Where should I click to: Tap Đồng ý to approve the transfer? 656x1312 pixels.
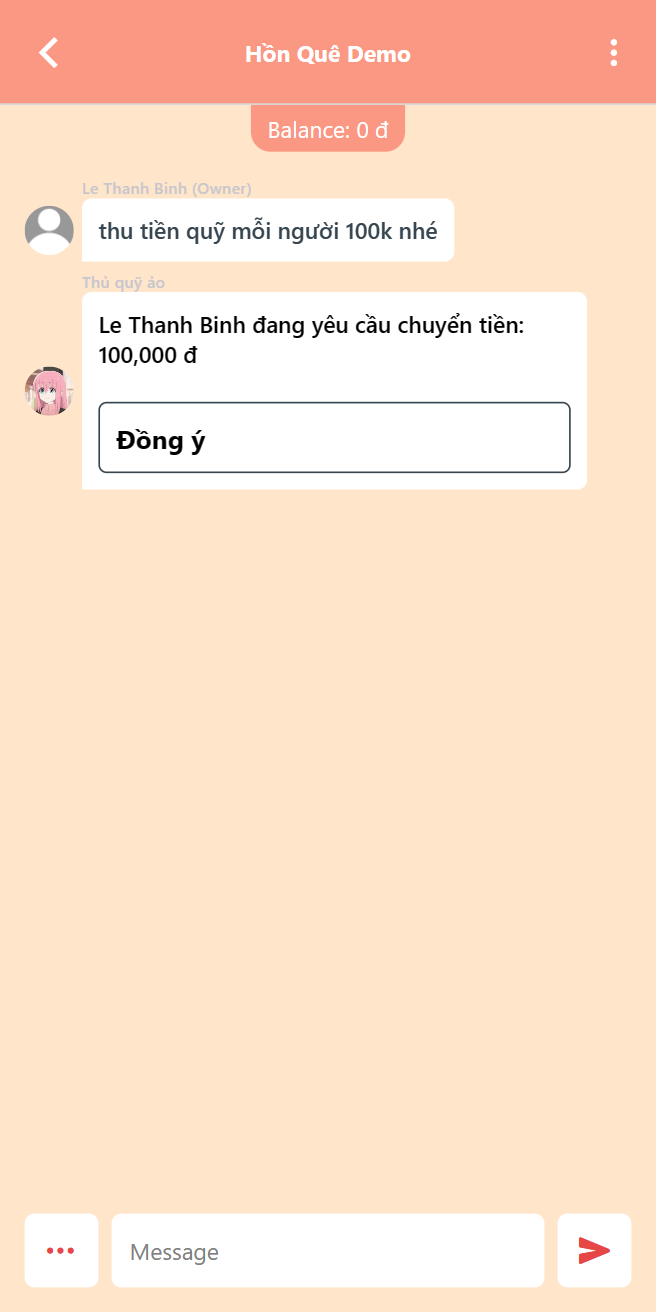pyautogui.click(x=334, y=437)
